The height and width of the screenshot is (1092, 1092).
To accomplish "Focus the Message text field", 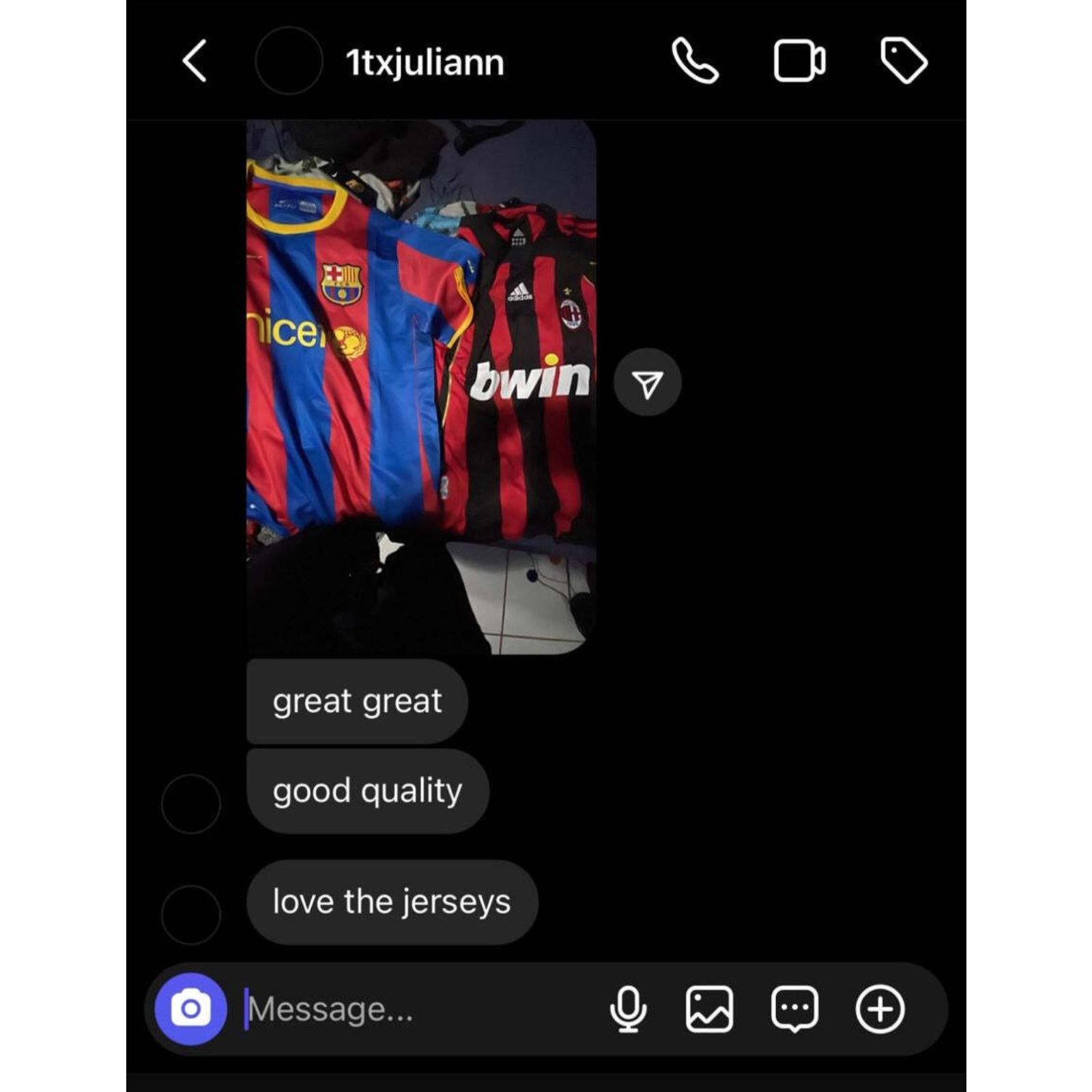I will [x=409, y=1009].
